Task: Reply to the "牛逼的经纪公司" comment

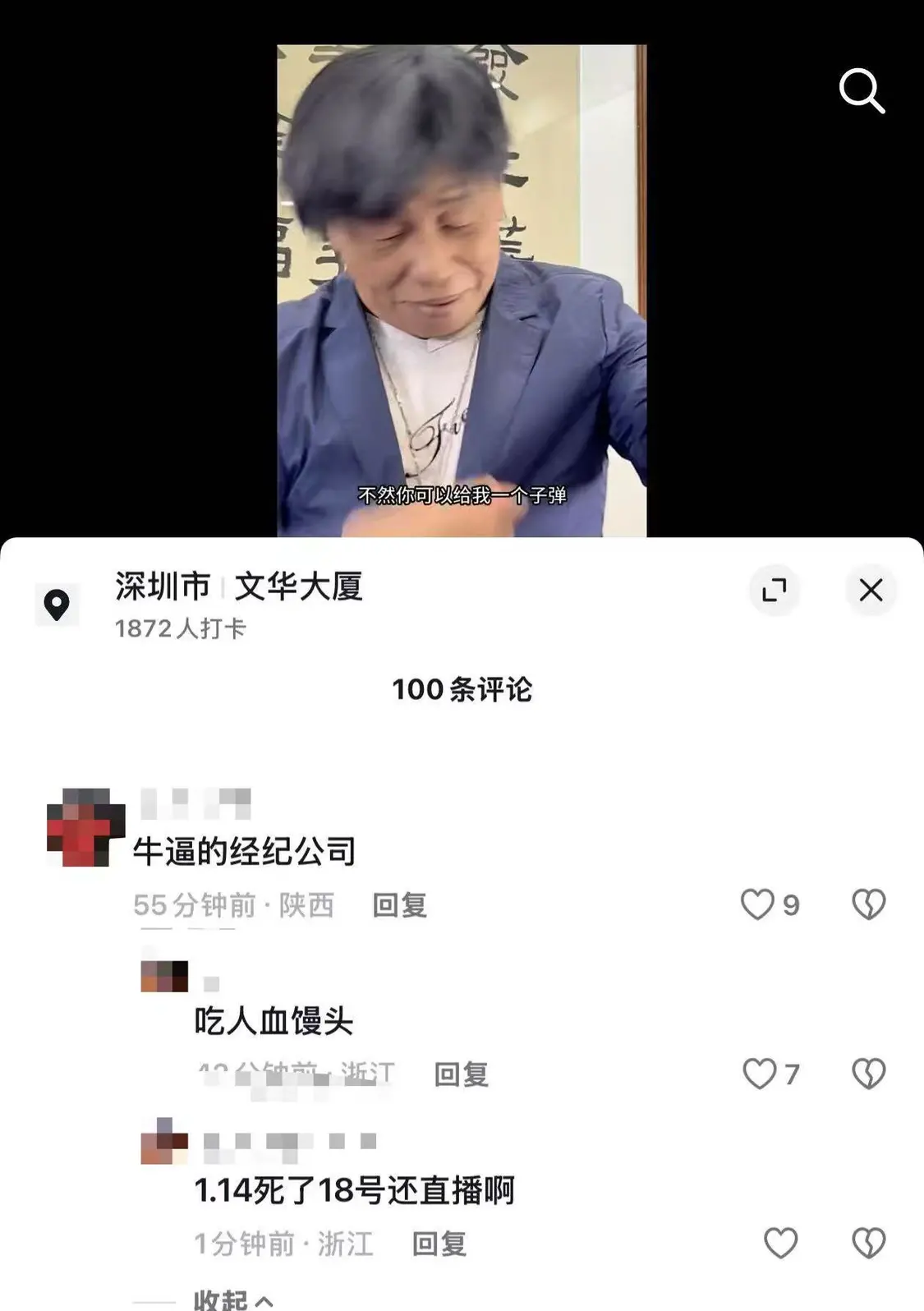Action: (401, 908)
